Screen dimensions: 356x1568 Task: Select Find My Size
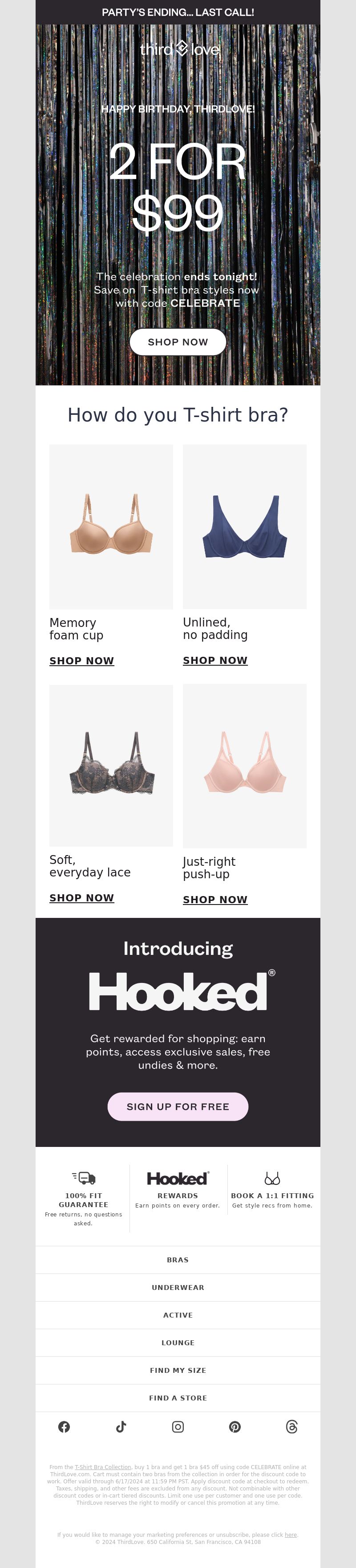[x=178, y=1370]
